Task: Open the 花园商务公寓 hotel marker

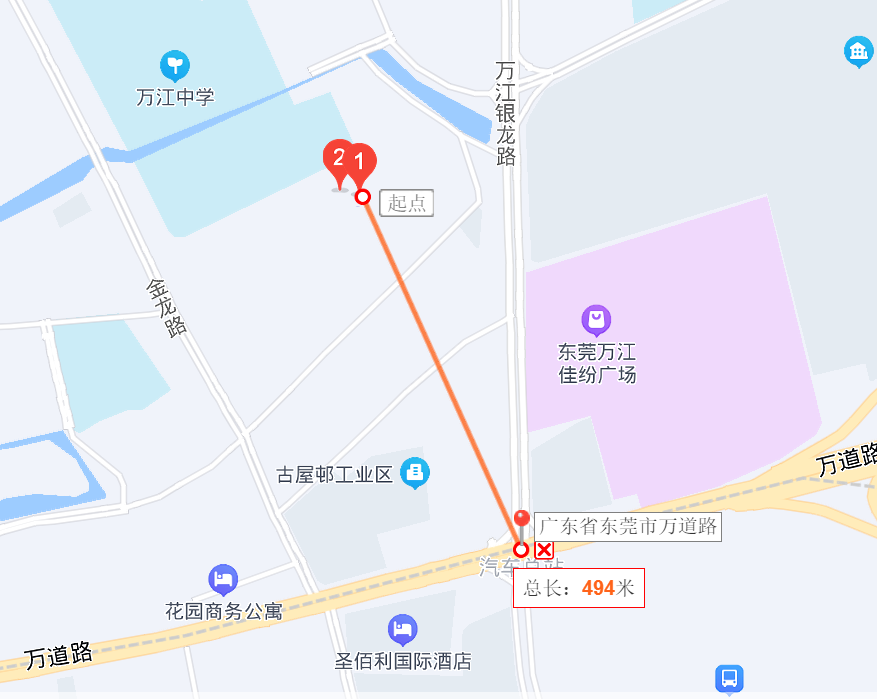Action: pyautogui.click(x=223, y=579)
